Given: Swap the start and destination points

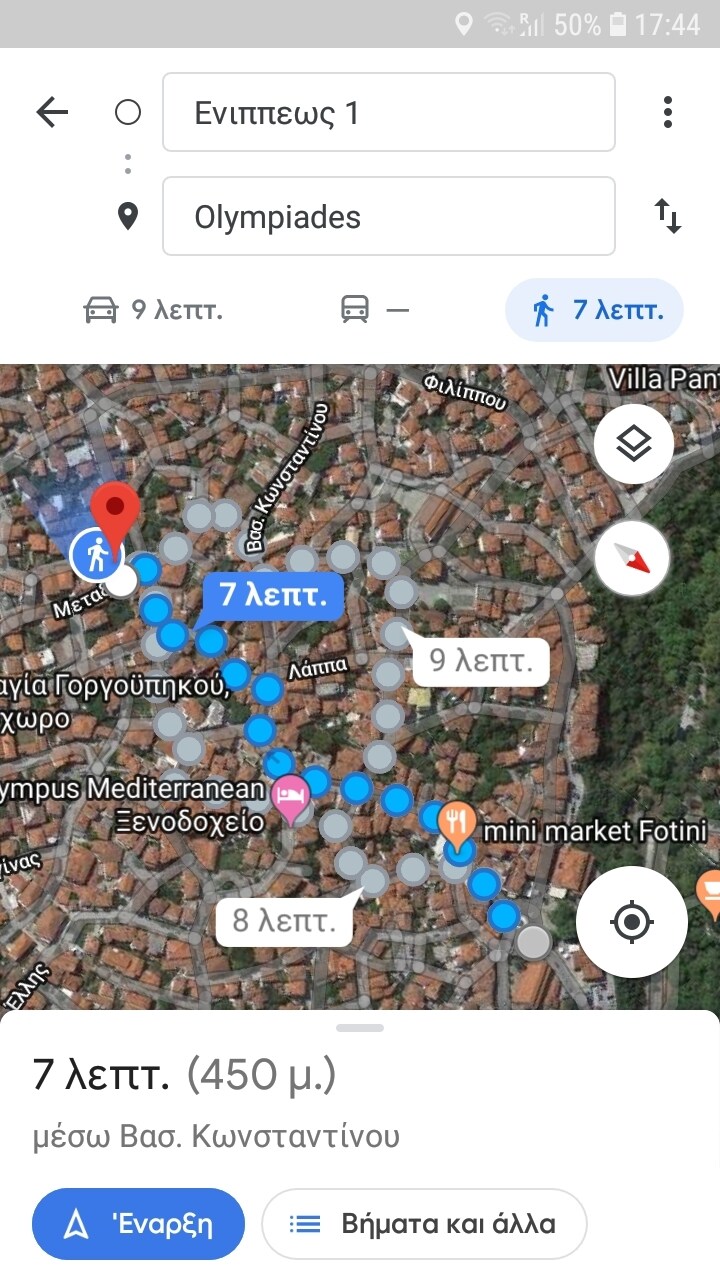Looking at the screenshot, I should click(667, 216).
